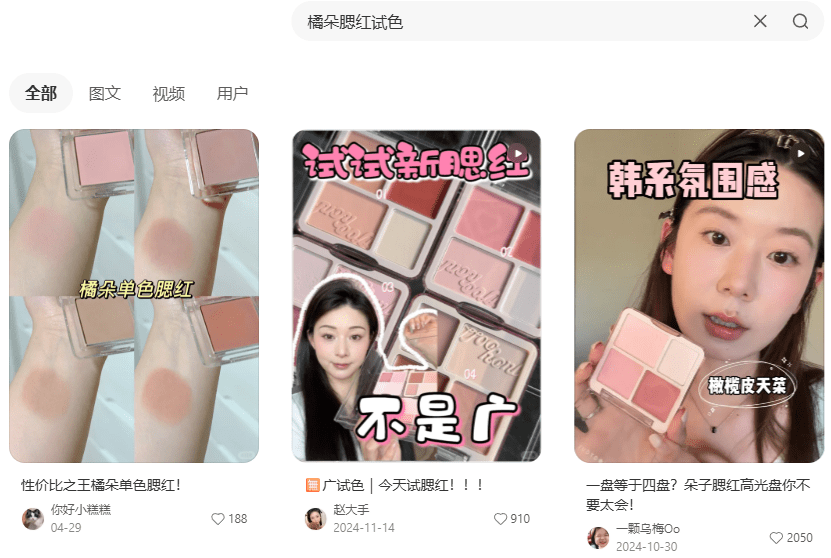Viewport: 831px width, 558px height.
Task: Switch to the 视频 tab
Action: point(168,93)
